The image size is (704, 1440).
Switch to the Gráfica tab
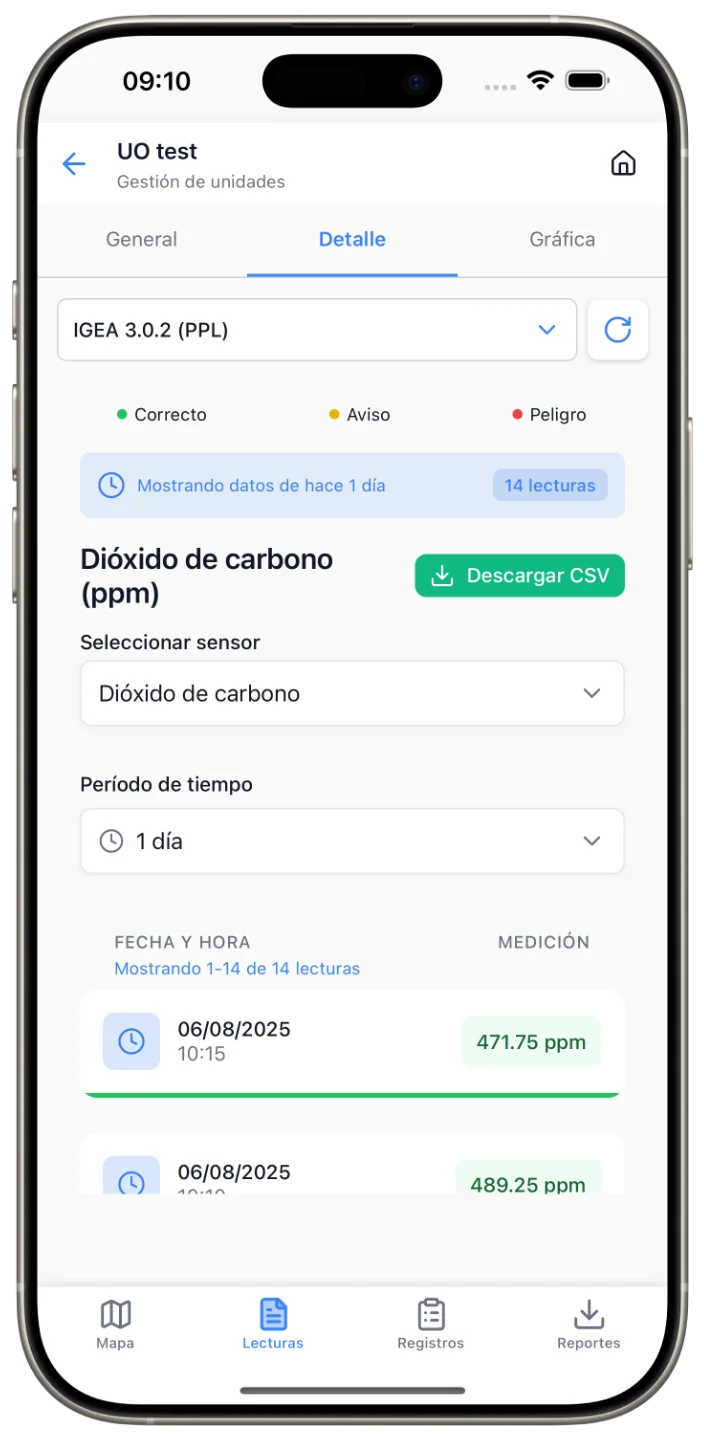click(562, 240)
